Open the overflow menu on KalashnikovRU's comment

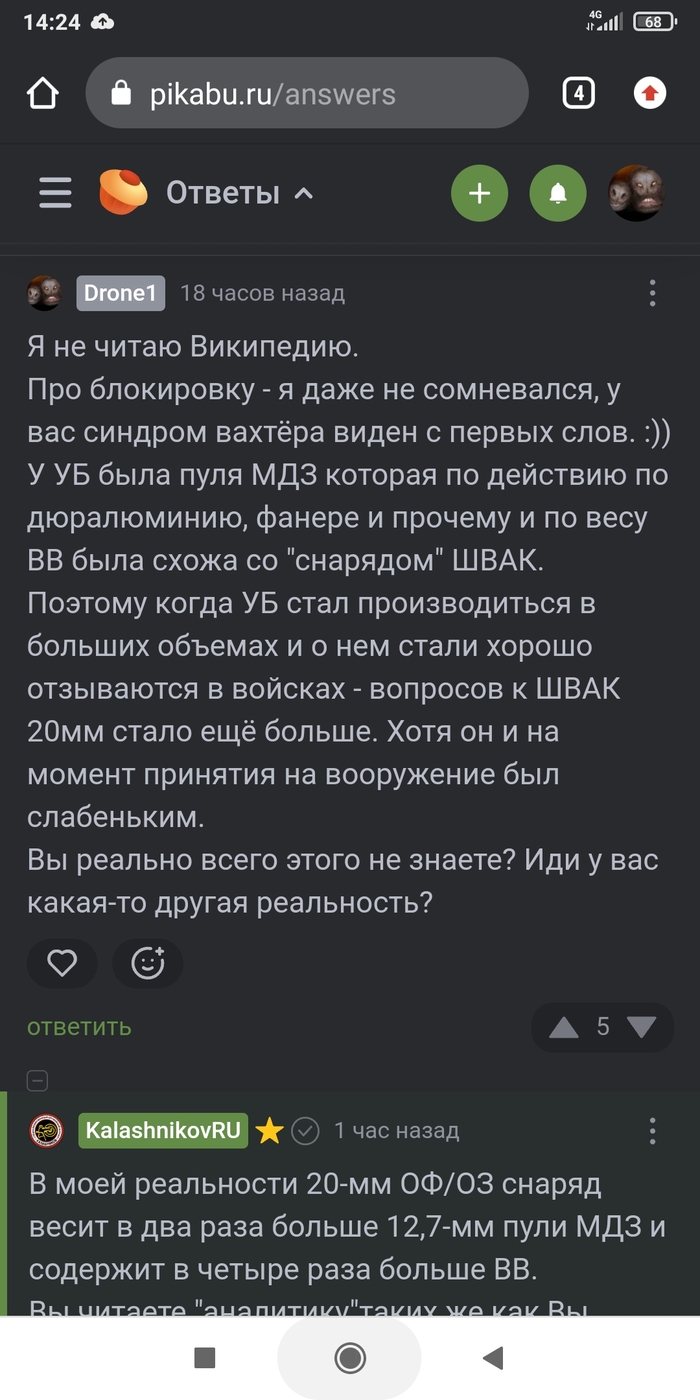tap(652, 1131)
